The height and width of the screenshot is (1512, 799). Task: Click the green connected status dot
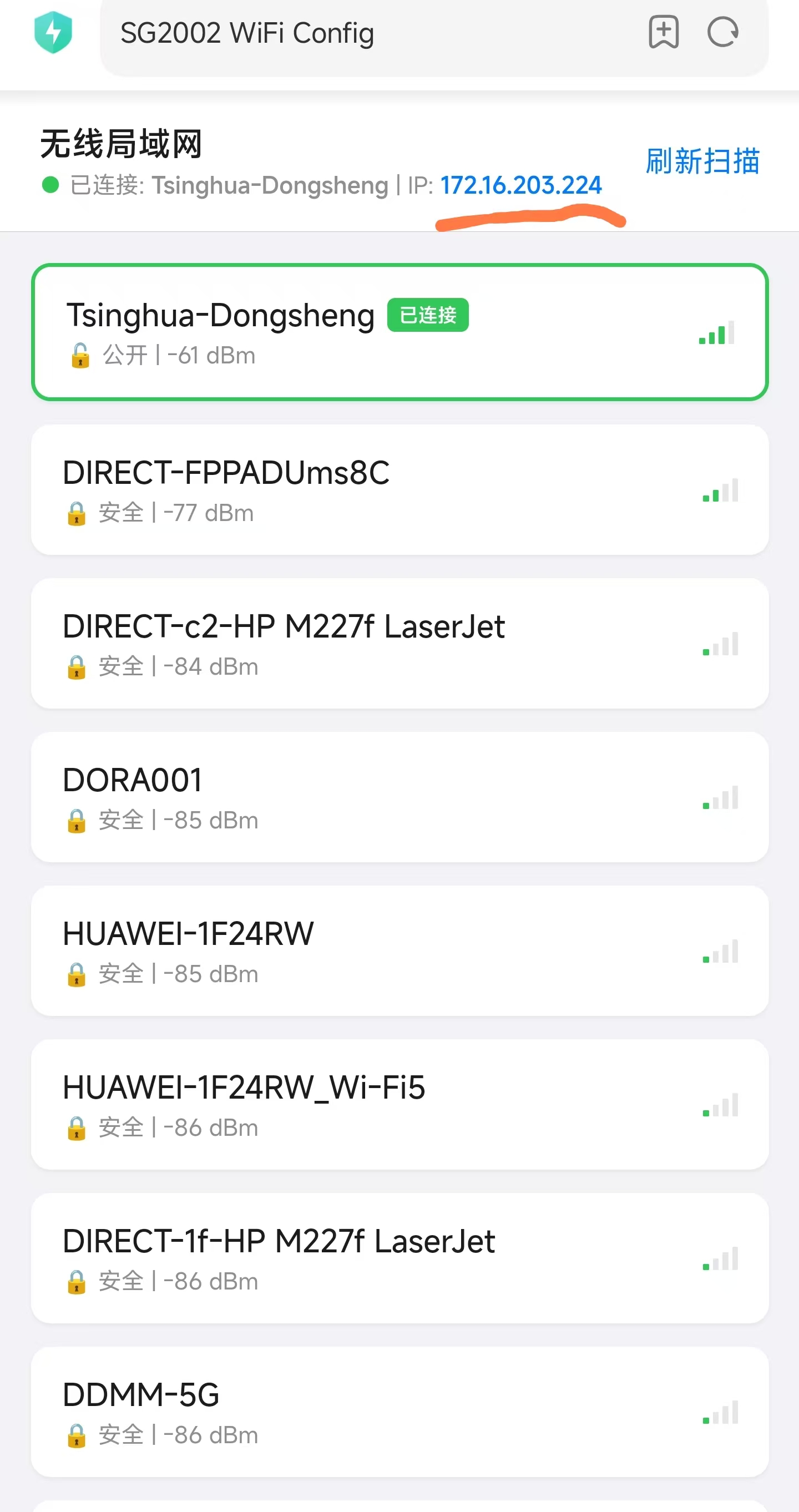point(50,185)
